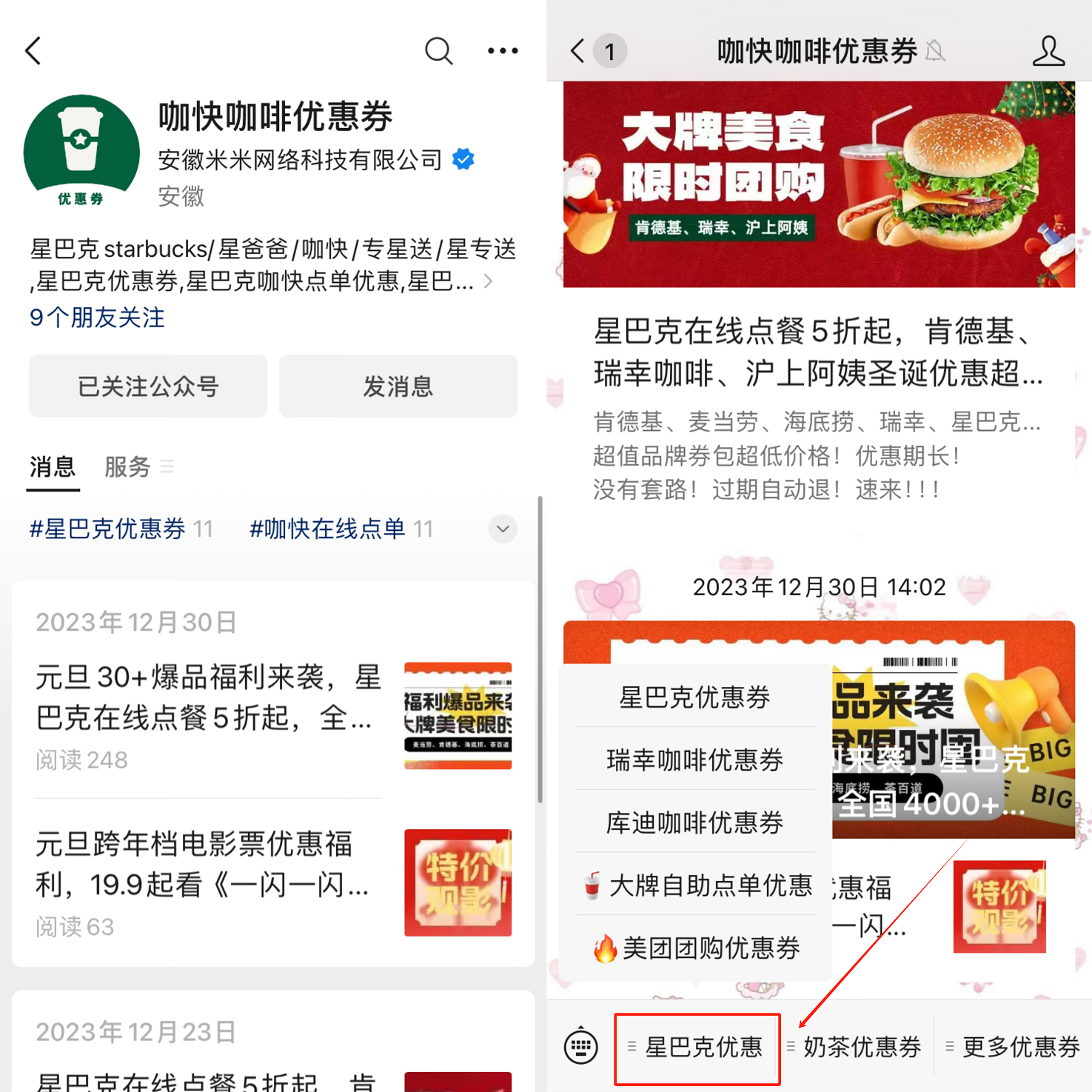Switch to keyboard input in chat
1092x1092 pixels.
[581, 1046]
